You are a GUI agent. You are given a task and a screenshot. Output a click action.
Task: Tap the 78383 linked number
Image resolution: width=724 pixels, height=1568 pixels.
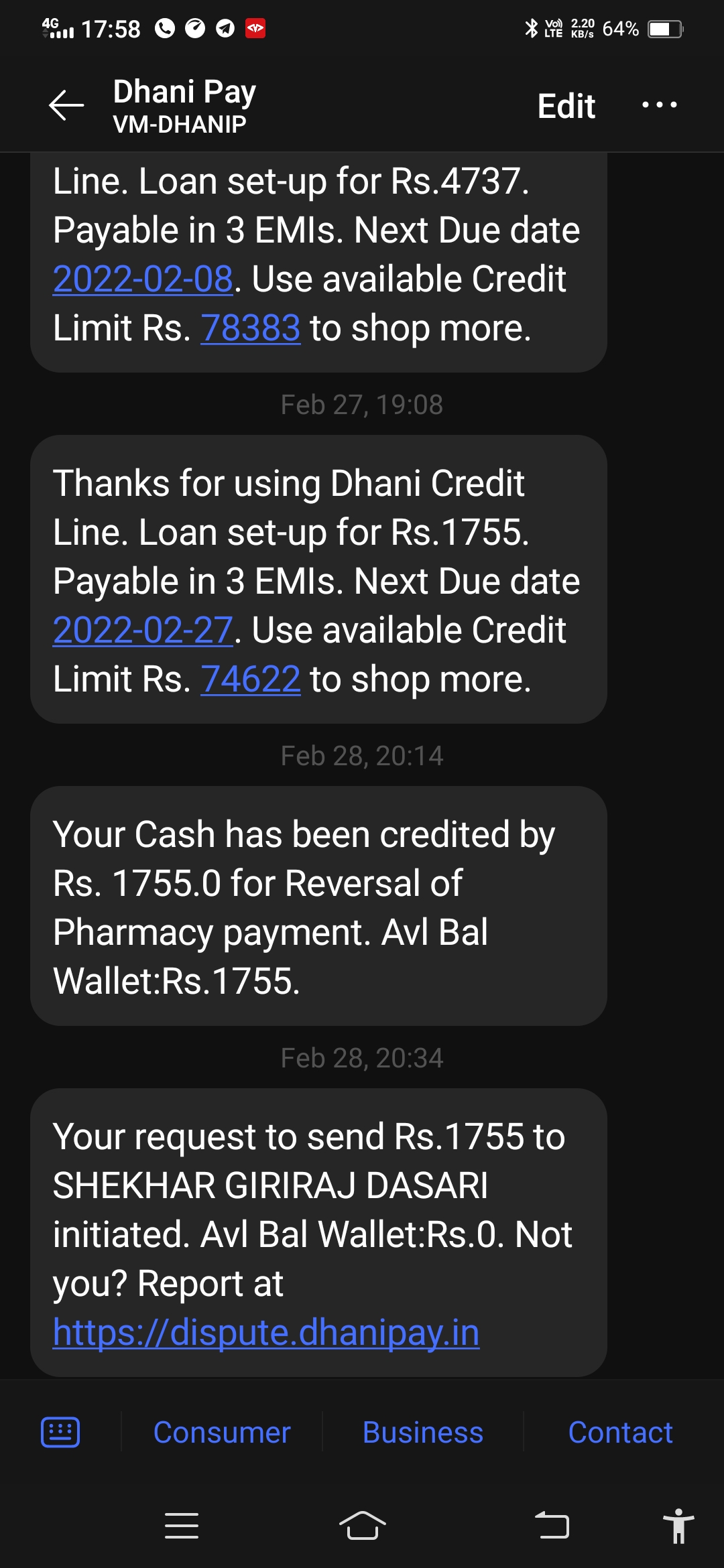(x=250, y=328)
